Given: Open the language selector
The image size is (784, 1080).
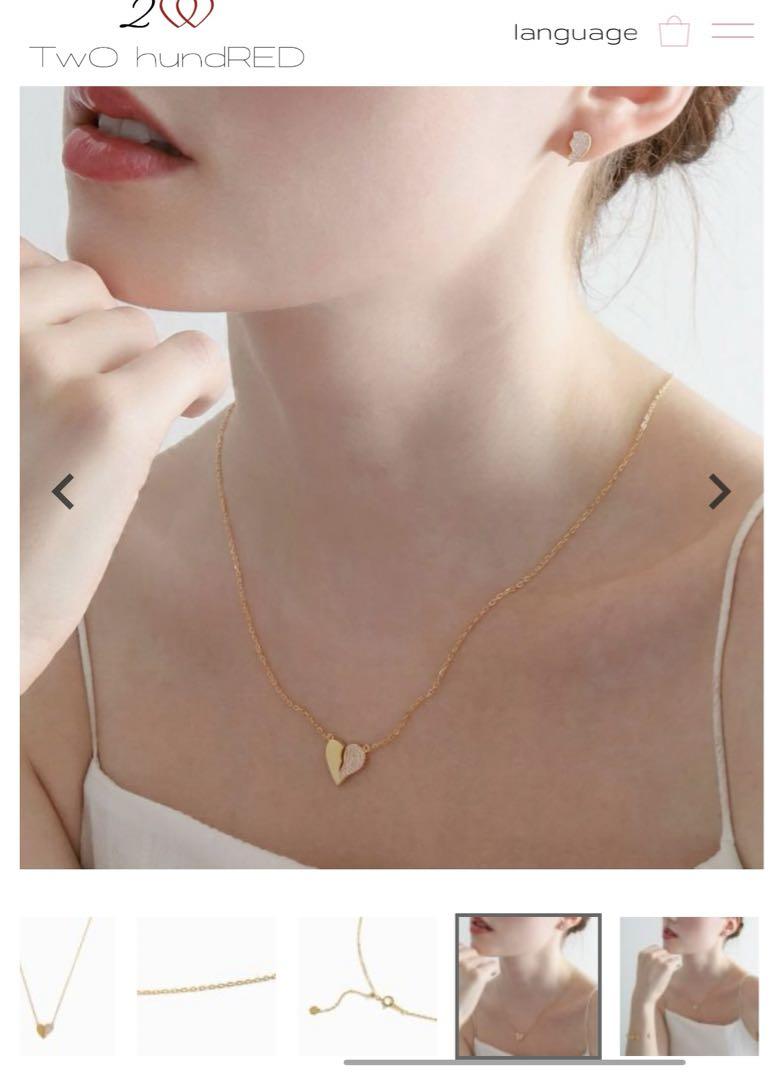Looking at the screenshot, I should point(575,33).
